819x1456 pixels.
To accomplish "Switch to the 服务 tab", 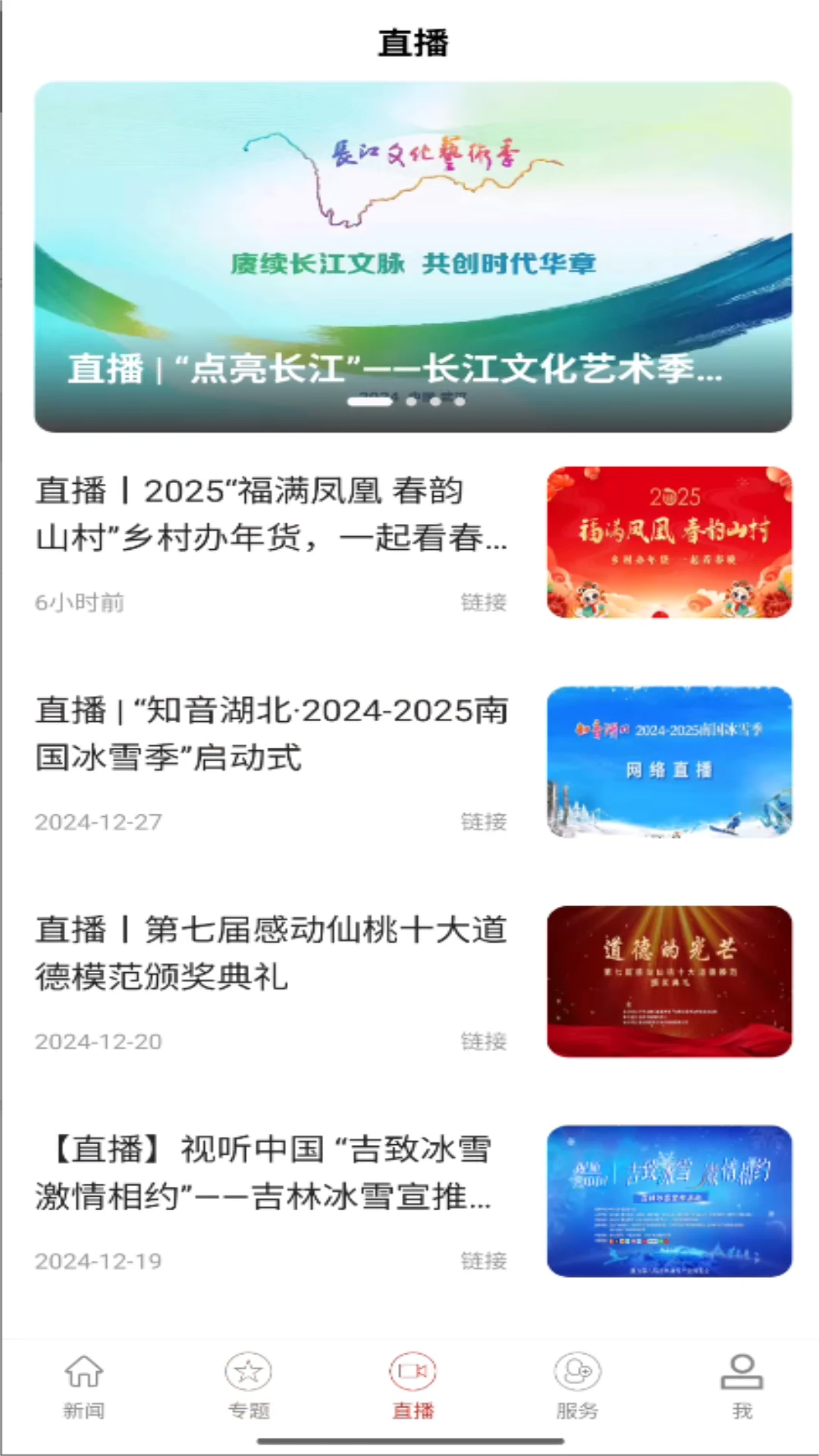I will tap(577, 1388).
